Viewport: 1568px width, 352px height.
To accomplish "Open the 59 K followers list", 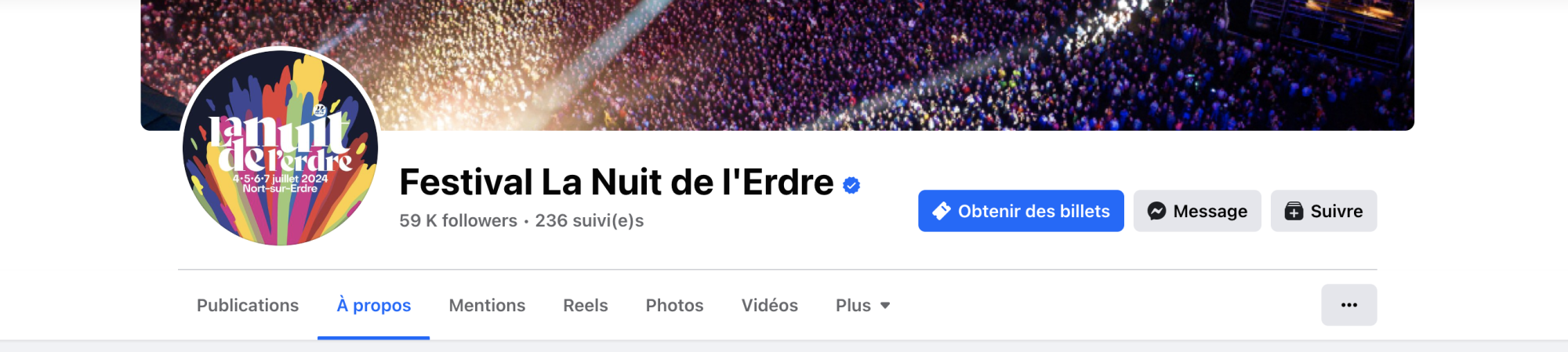I will pyautogui.click(x=458, y=221).
